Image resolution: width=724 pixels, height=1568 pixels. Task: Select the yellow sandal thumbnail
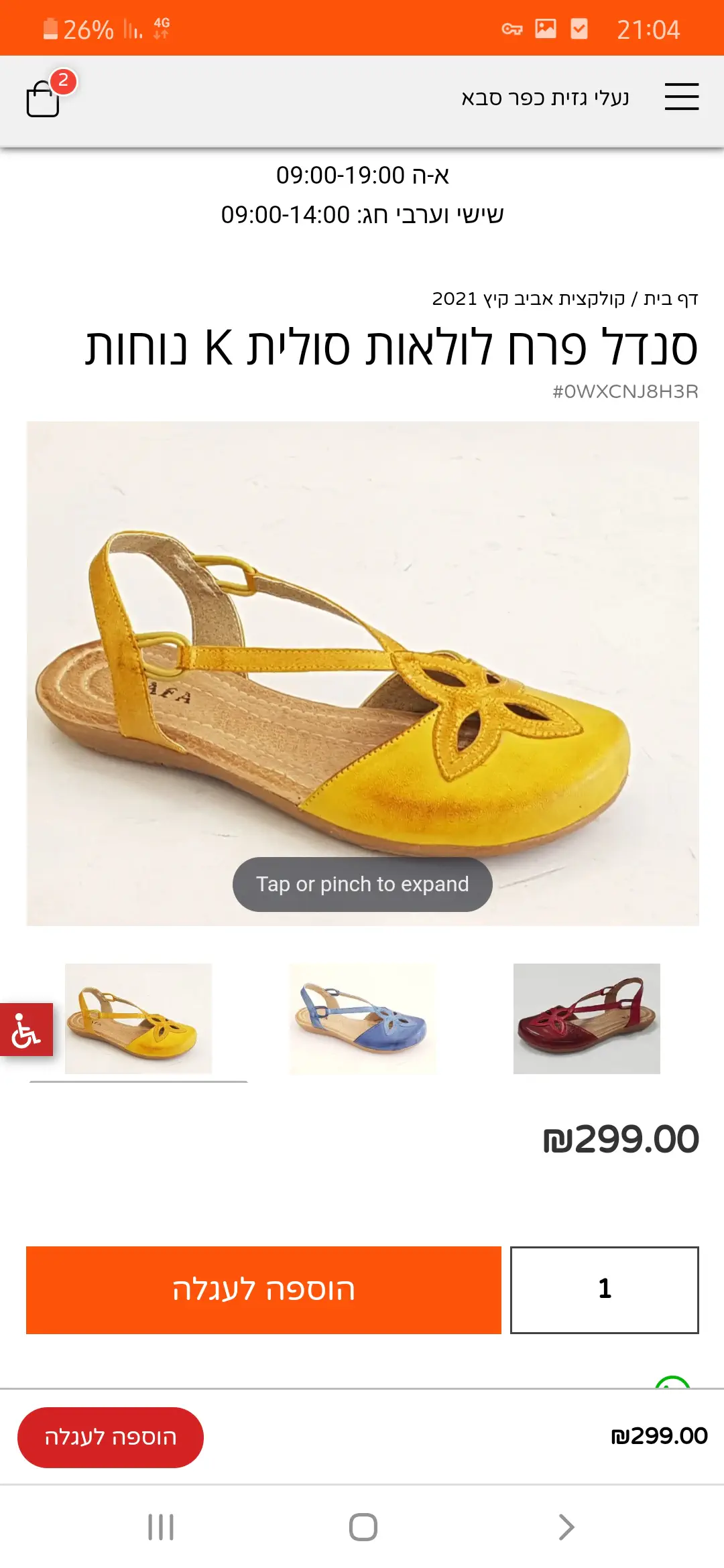[x=138, y=1019]
